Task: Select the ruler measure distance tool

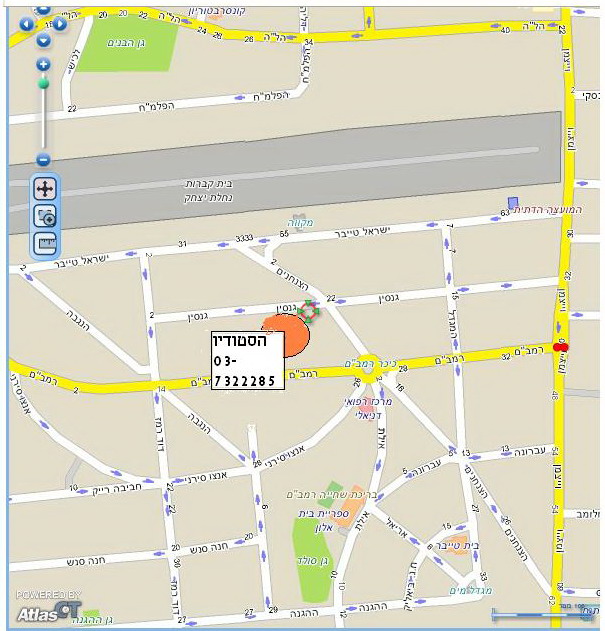Action: (45, 242)
